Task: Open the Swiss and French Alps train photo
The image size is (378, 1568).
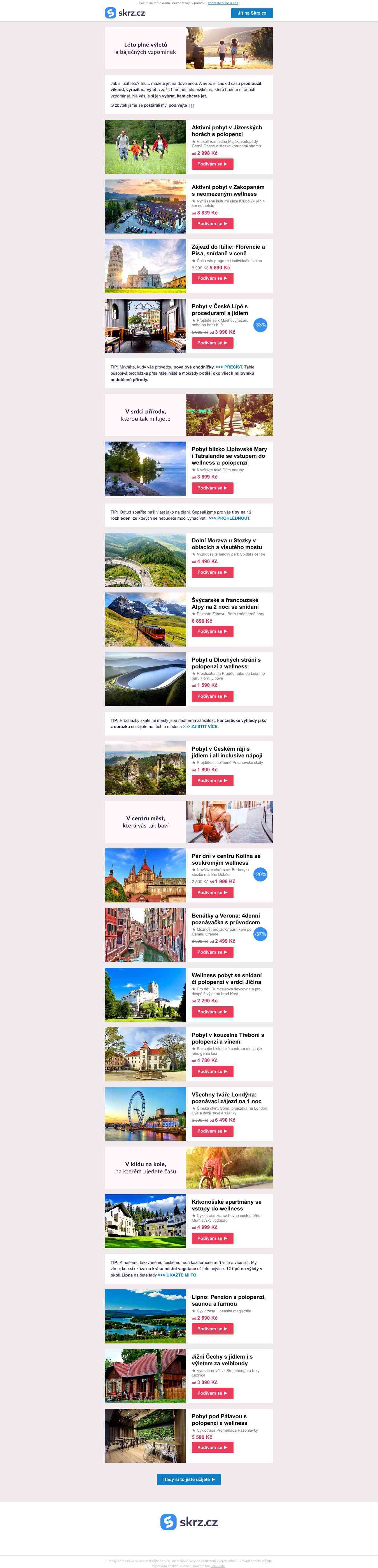Action: [x=146, y=619]
